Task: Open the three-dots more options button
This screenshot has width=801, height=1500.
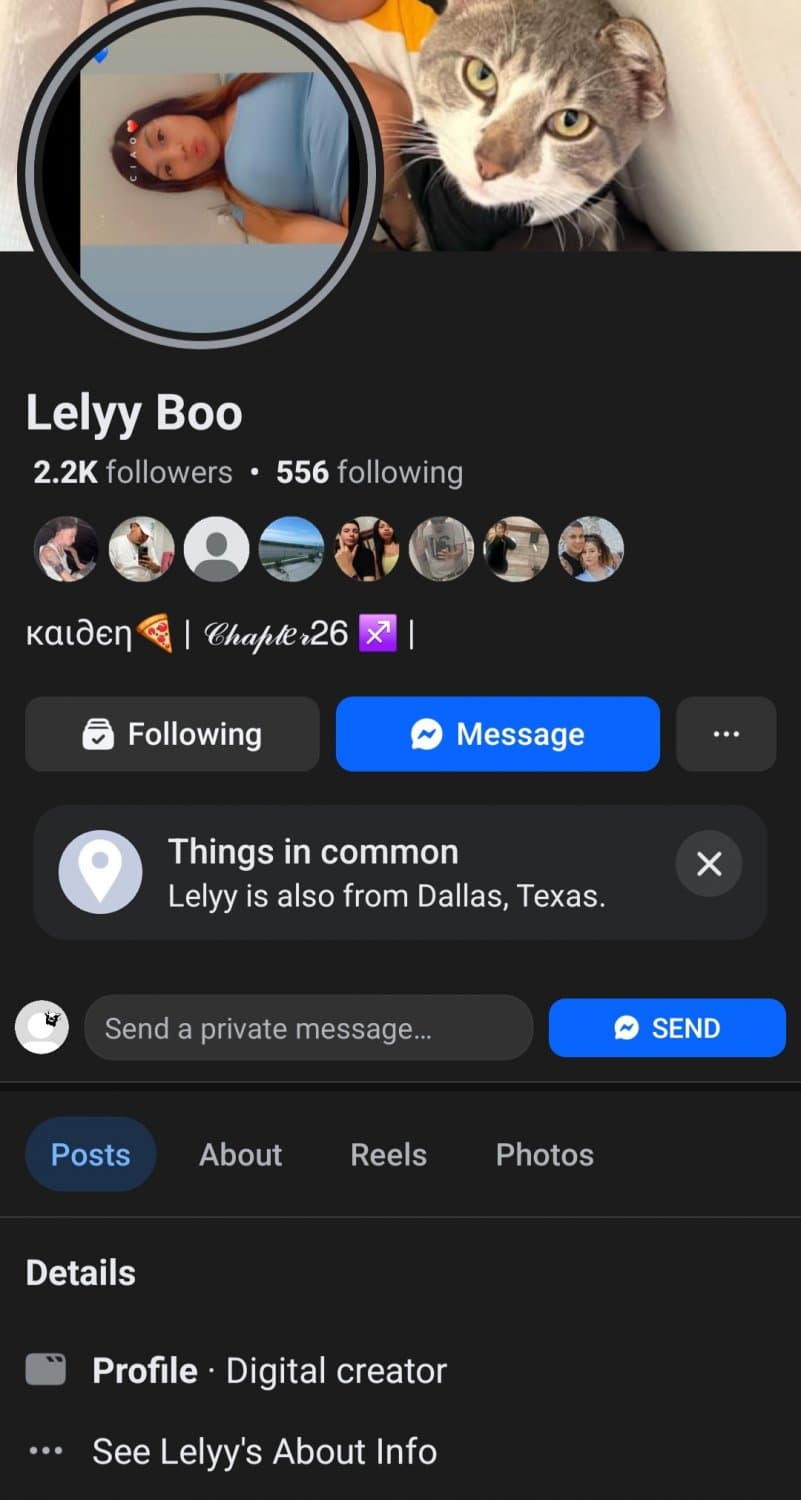Action: pyautogui.click(x=726, y=734)
